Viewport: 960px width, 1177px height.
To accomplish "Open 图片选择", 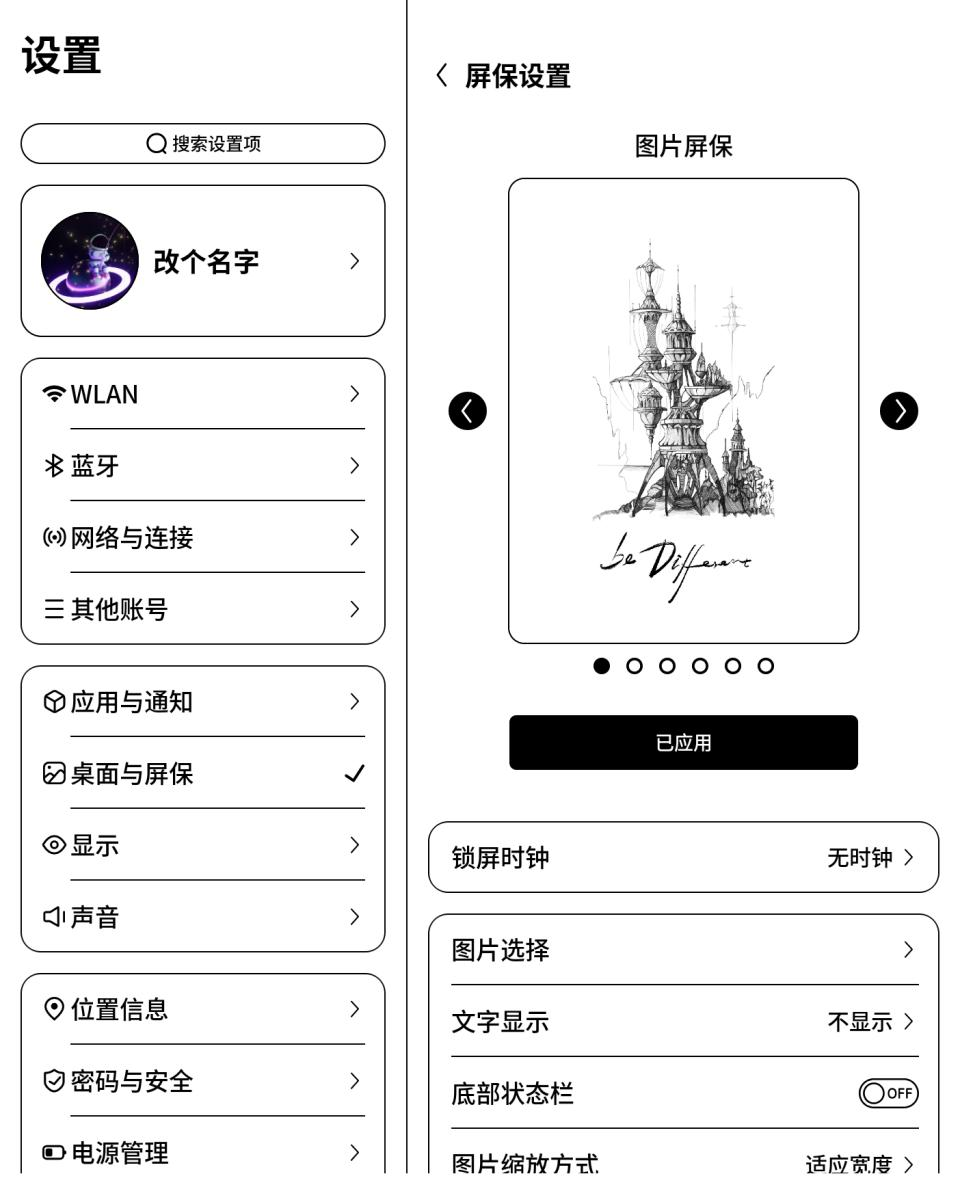I will (683, 950).
